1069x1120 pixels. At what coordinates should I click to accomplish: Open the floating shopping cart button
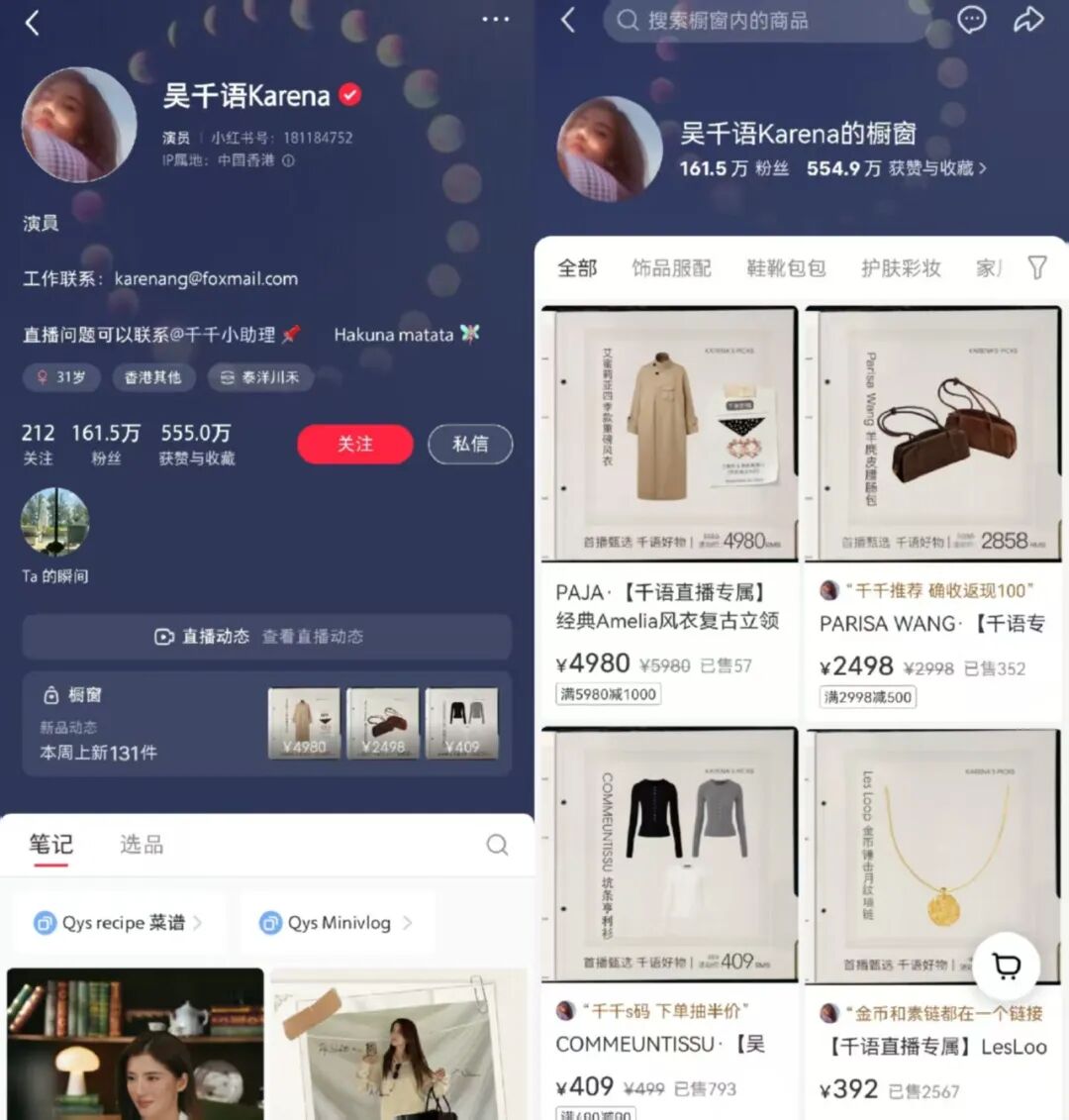(1006, 966)
